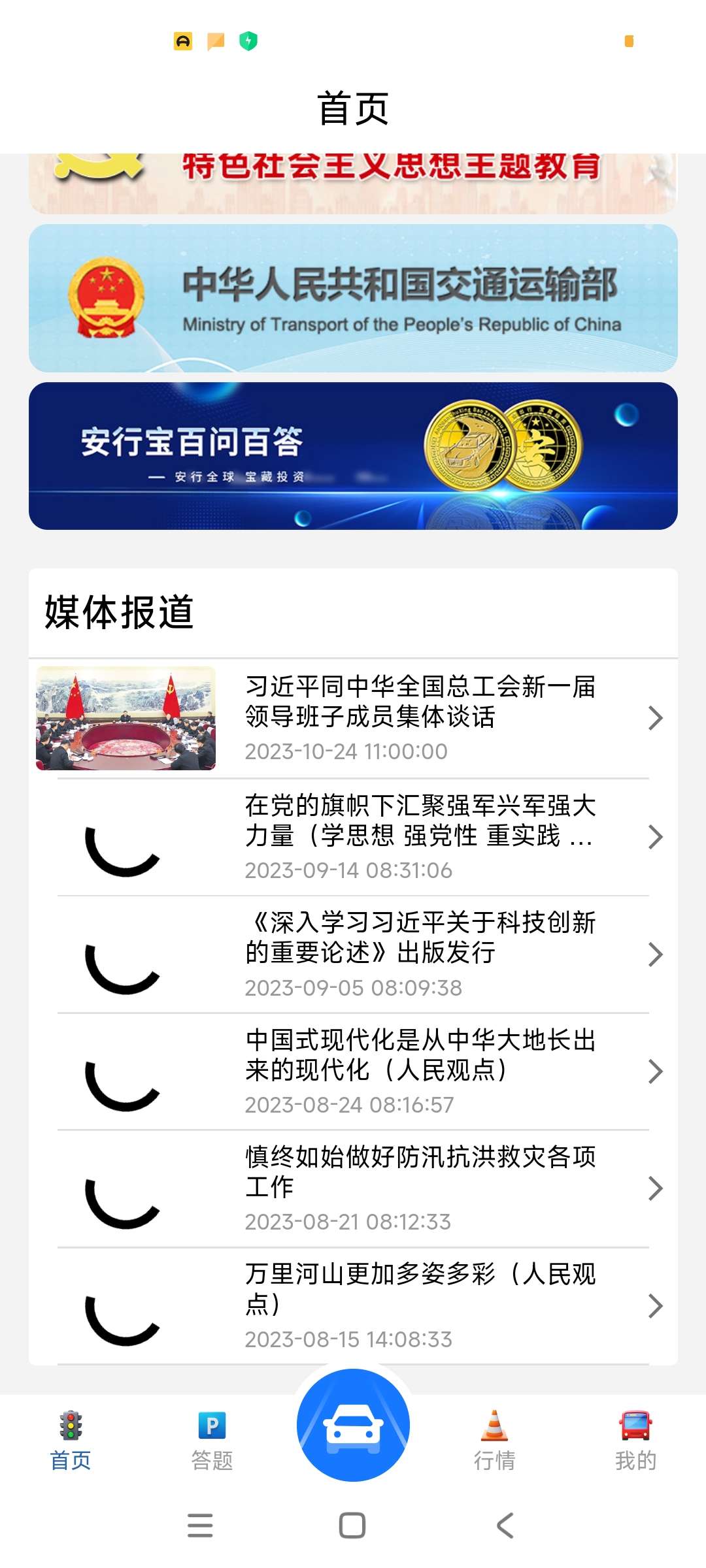
Task: Open article 万里河山更加多姿多彩
Action: tap(353, 1306)
